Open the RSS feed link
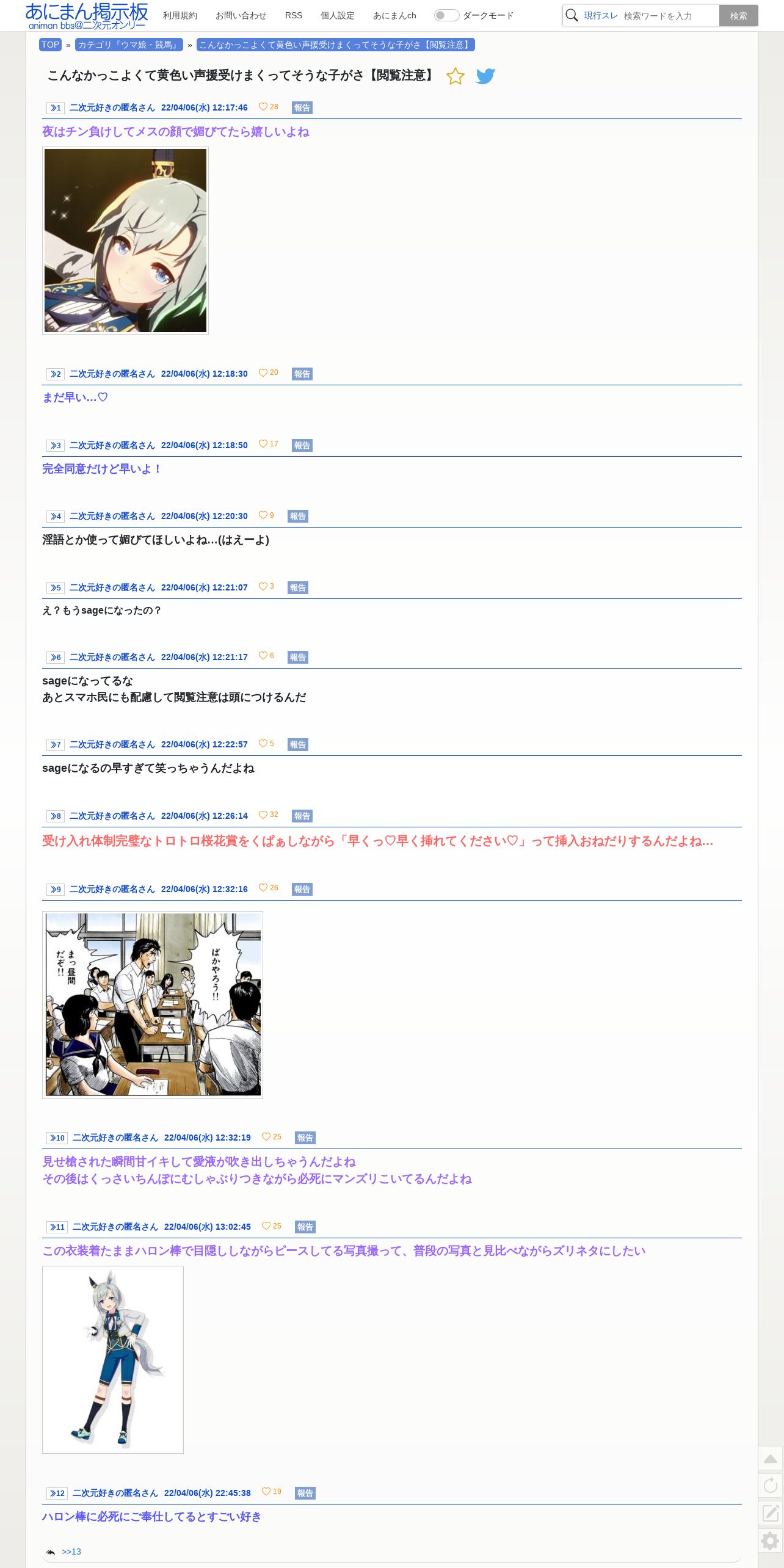 coord(294,15)
